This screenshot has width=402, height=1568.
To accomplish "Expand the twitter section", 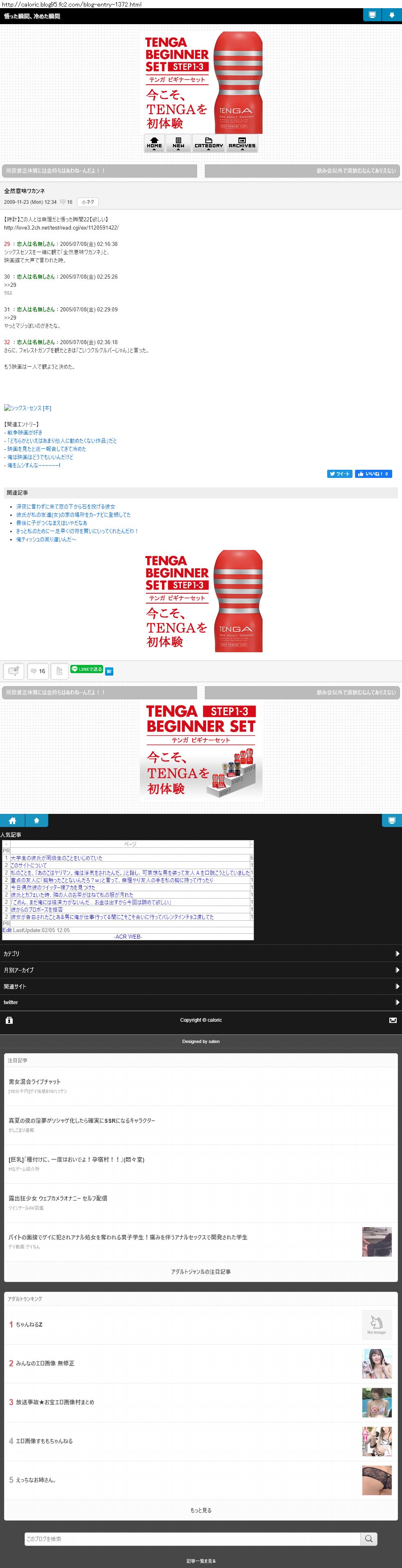I will (x=201, y=1002).
